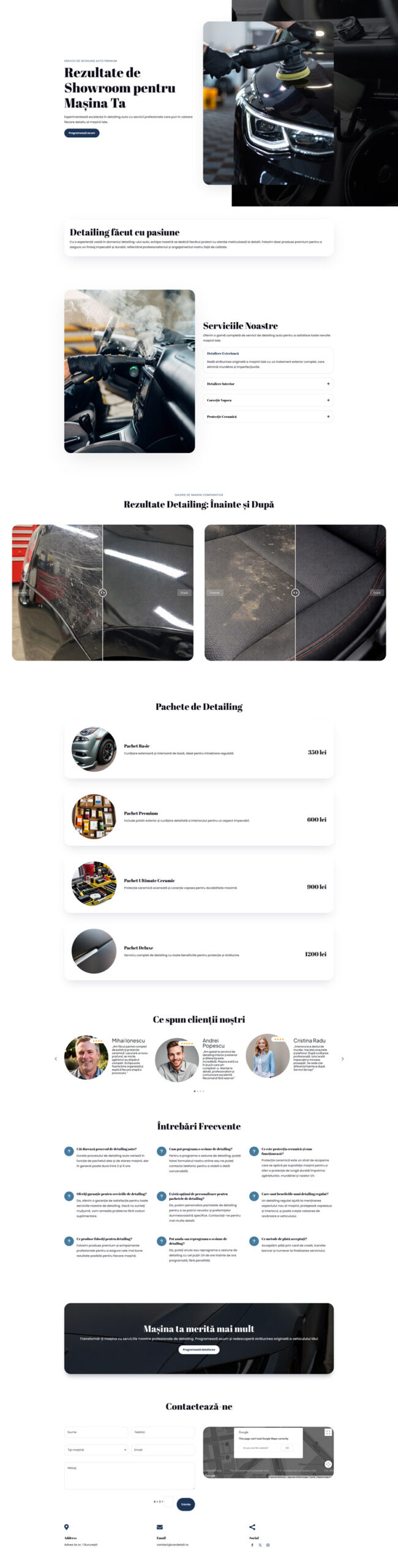Viewport: 398px width, 1568px height.
Task: Submit the form with Trimite button
Action: 186,1504
